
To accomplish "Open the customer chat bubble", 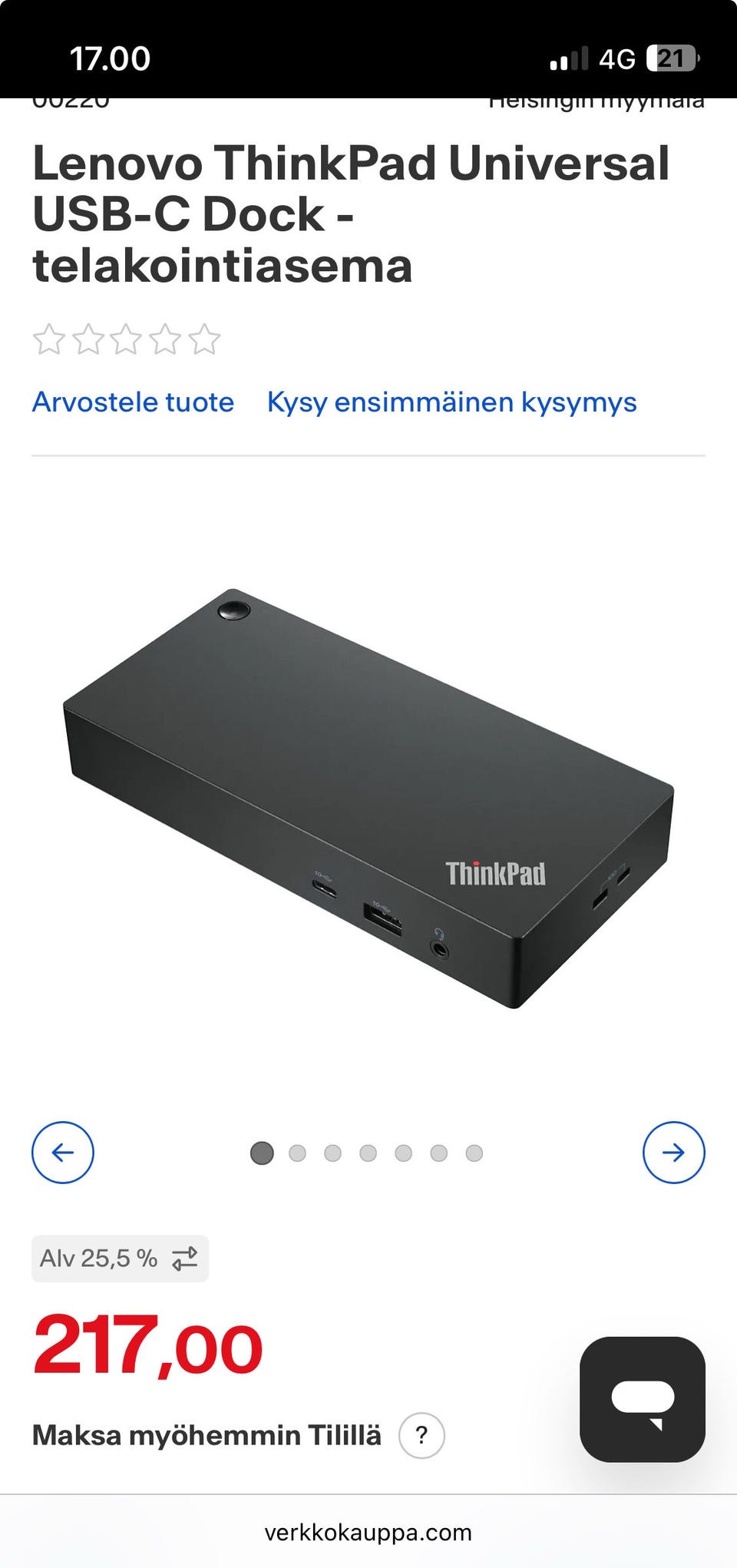I will coord(643,1399).
